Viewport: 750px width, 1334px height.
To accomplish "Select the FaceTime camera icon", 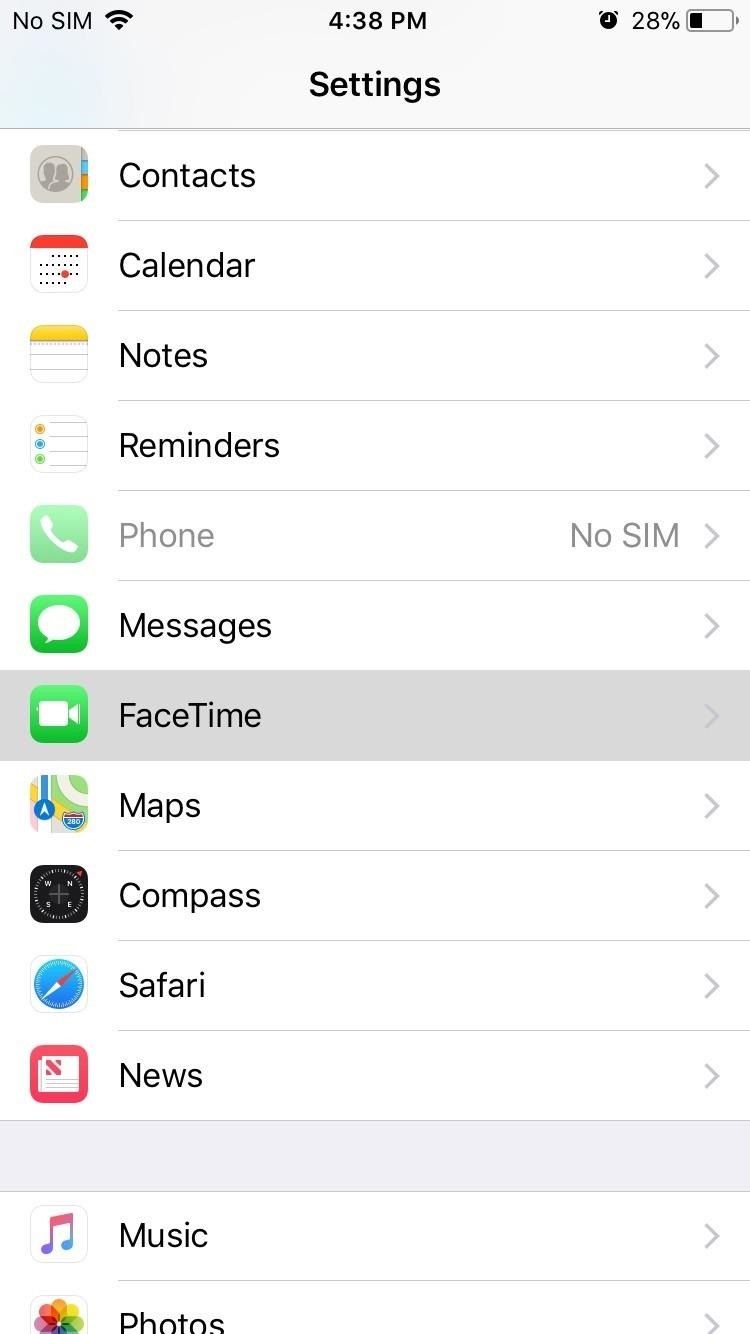I will pos(58,714).
